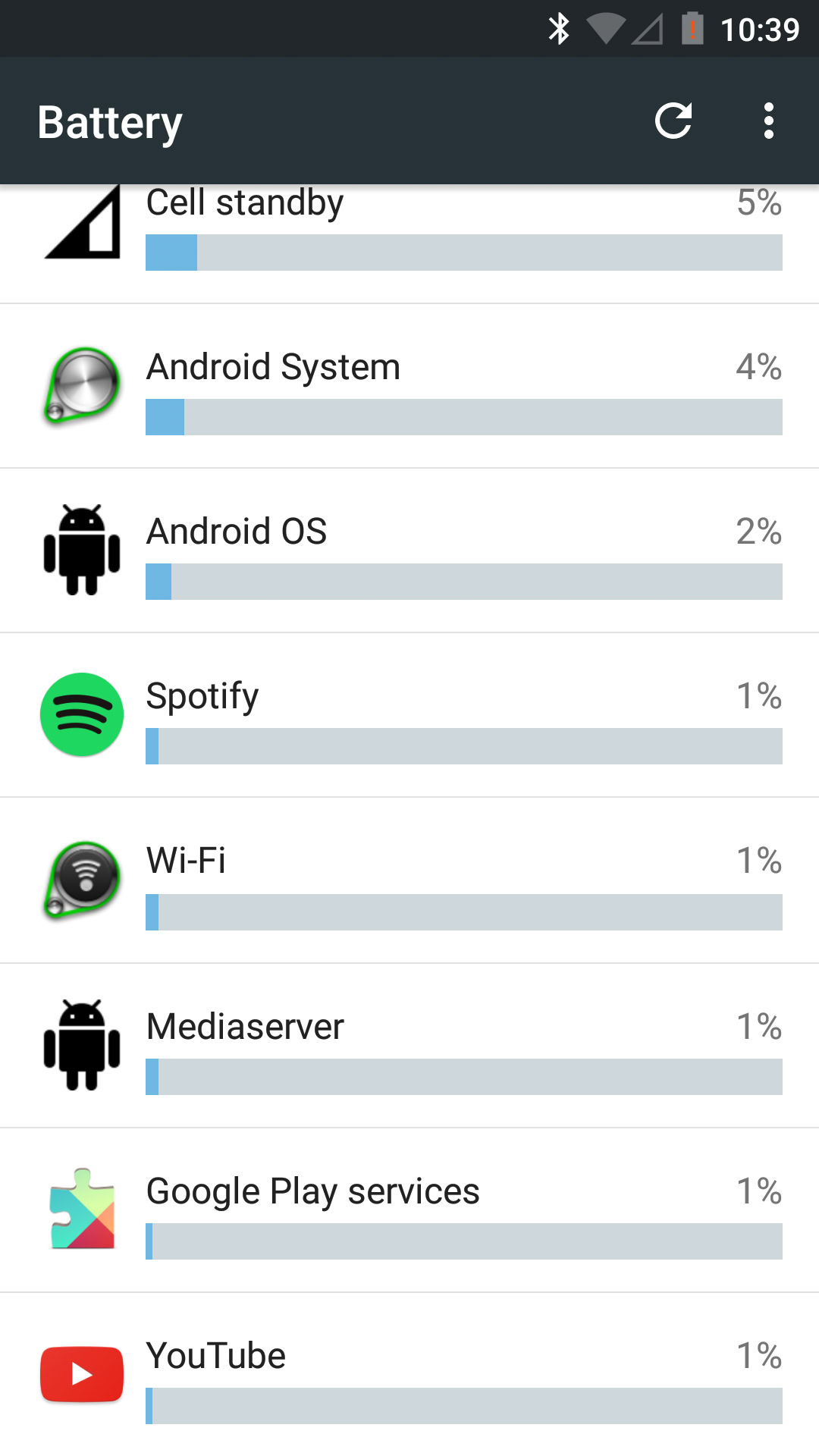
Task: Open Android System battery usage
Action: coord(409,387)
